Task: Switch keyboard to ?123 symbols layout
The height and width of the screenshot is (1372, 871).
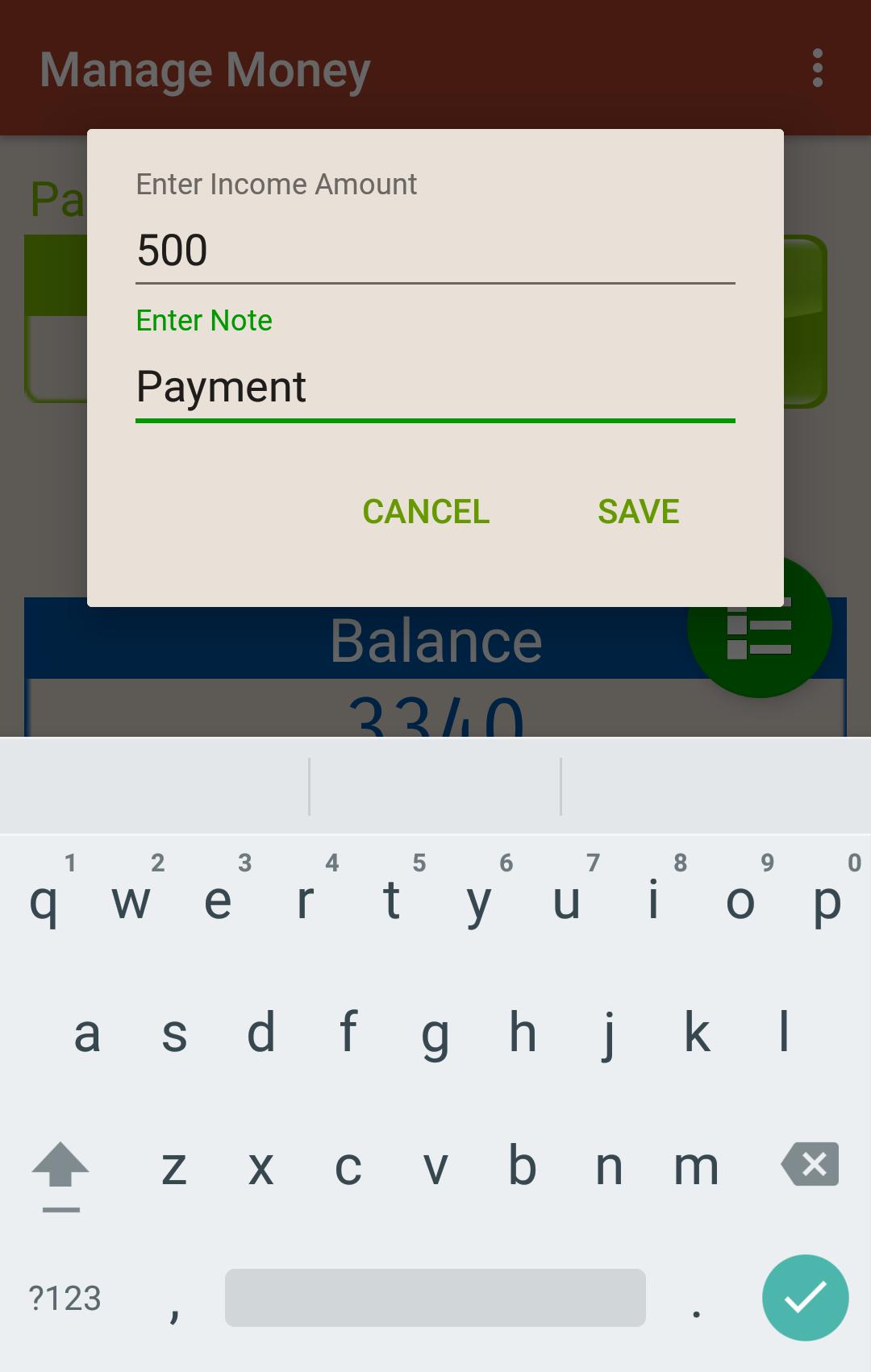Action: pos(65,1298)
